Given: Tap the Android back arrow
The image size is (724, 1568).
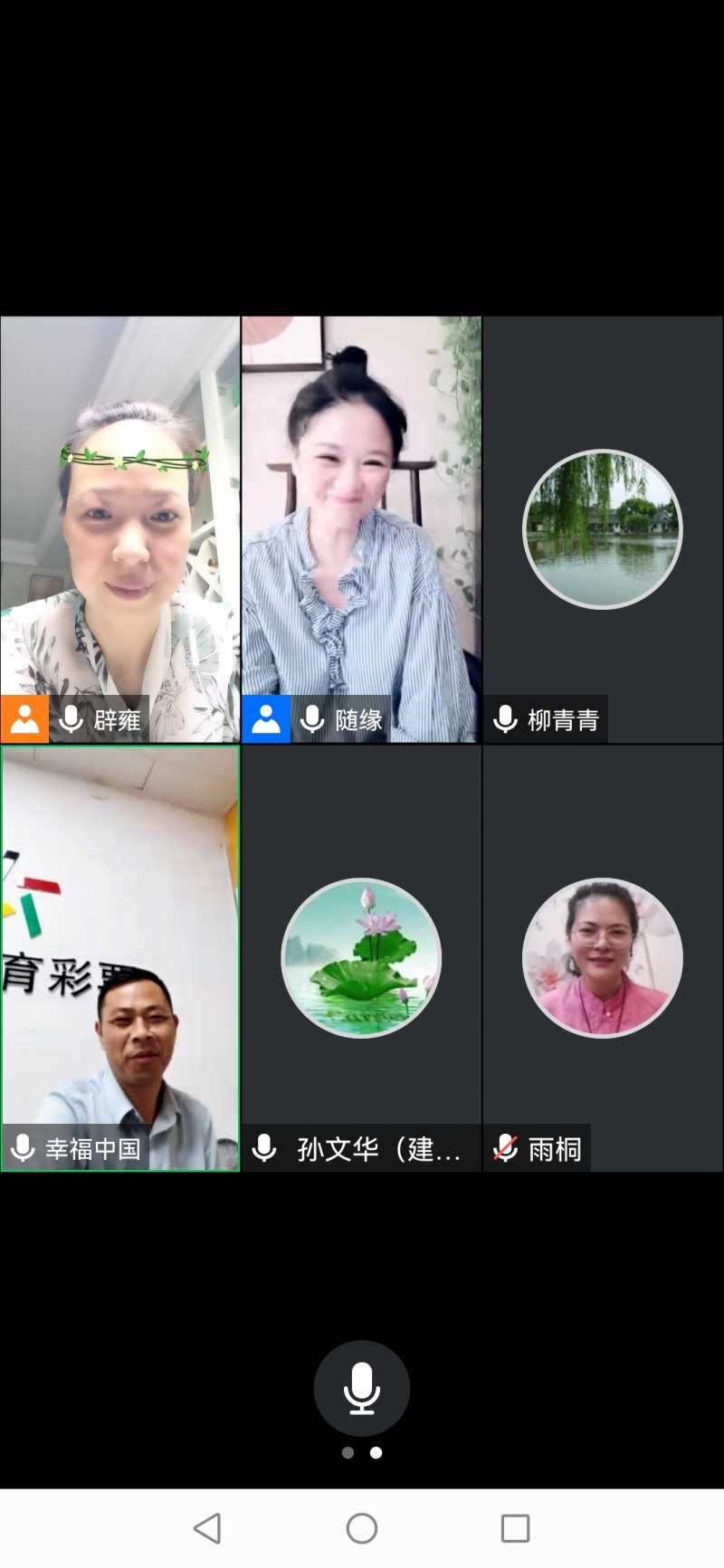Looking at the screenshot, I should [209, 1529].
